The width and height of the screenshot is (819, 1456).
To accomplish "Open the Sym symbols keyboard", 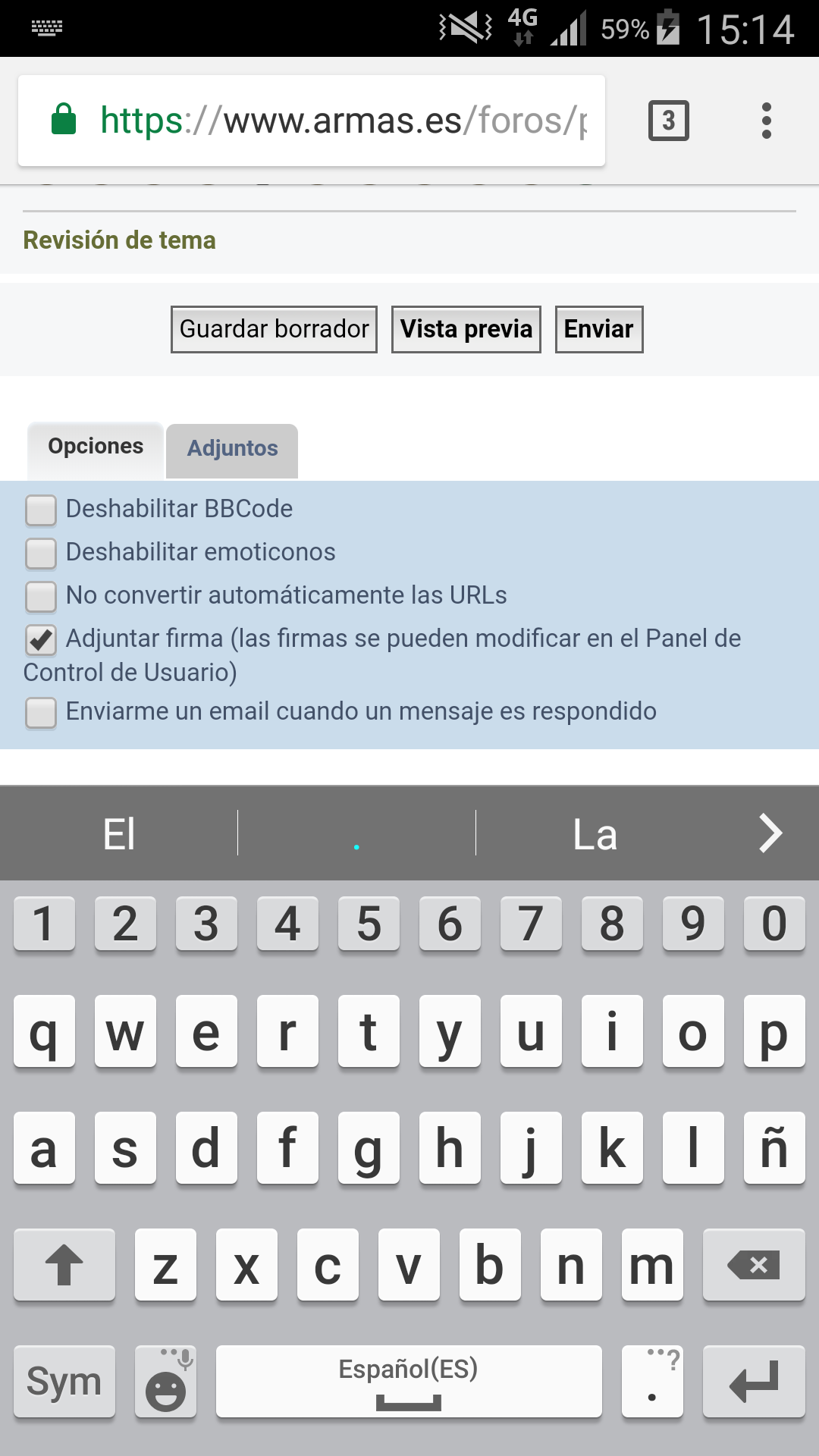I will coord(64,1382).
